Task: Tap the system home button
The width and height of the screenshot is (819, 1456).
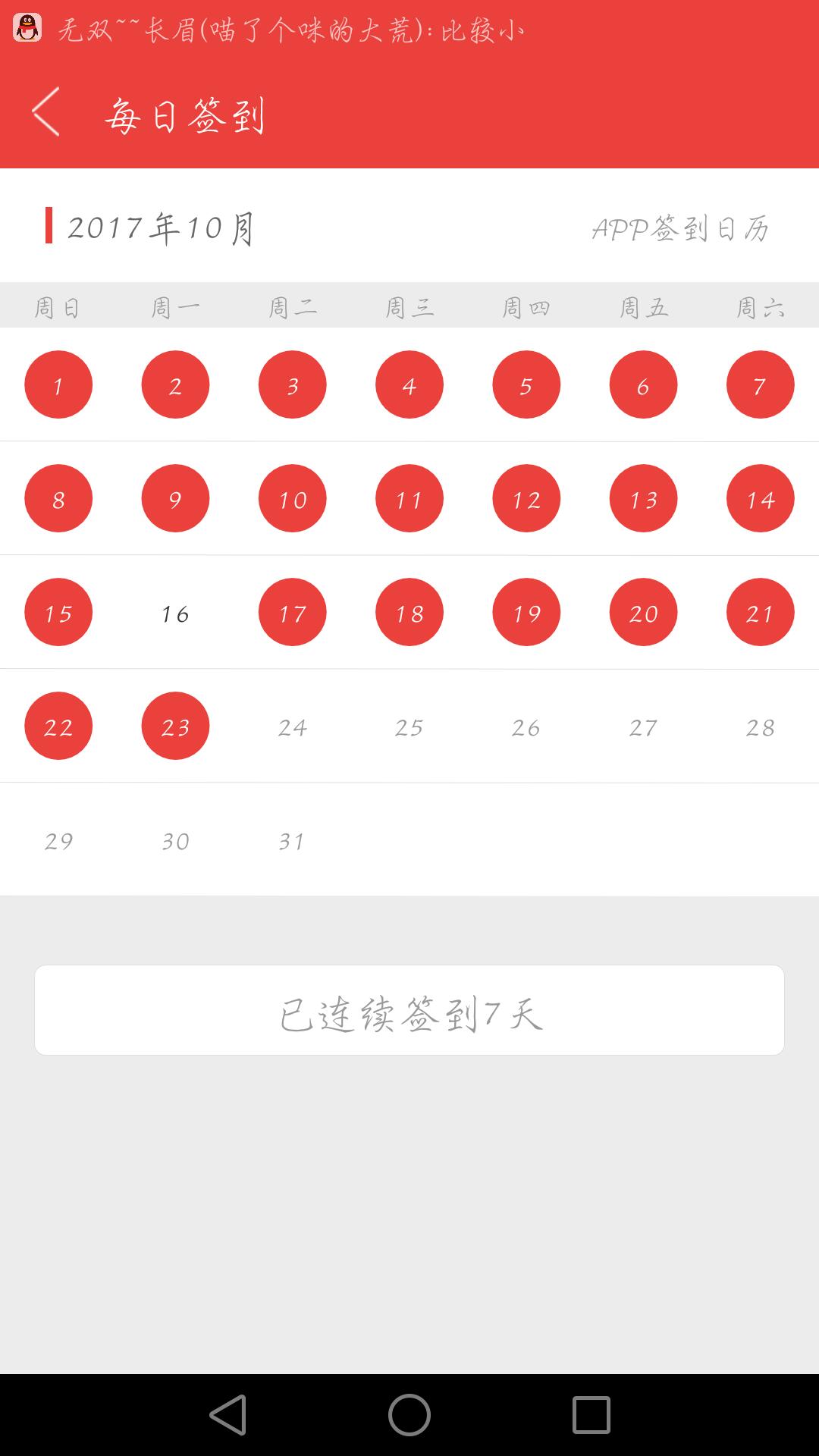Action: click(409, 1415)
